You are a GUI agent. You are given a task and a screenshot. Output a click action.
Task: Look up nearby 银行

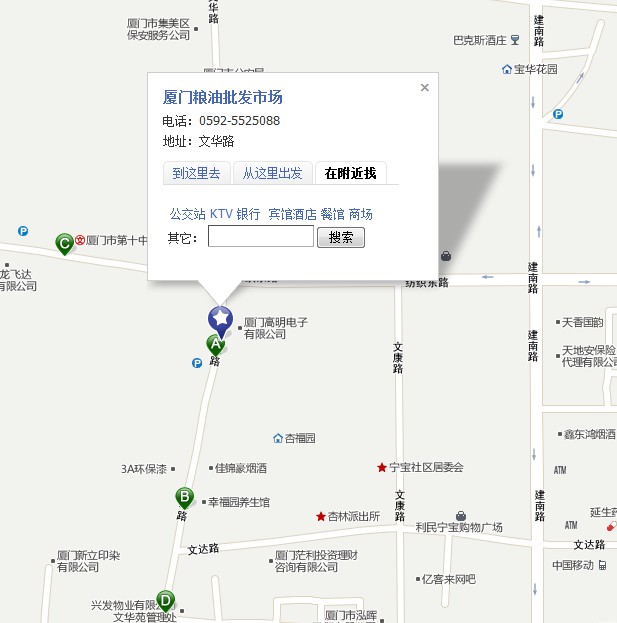pos(248,214)
